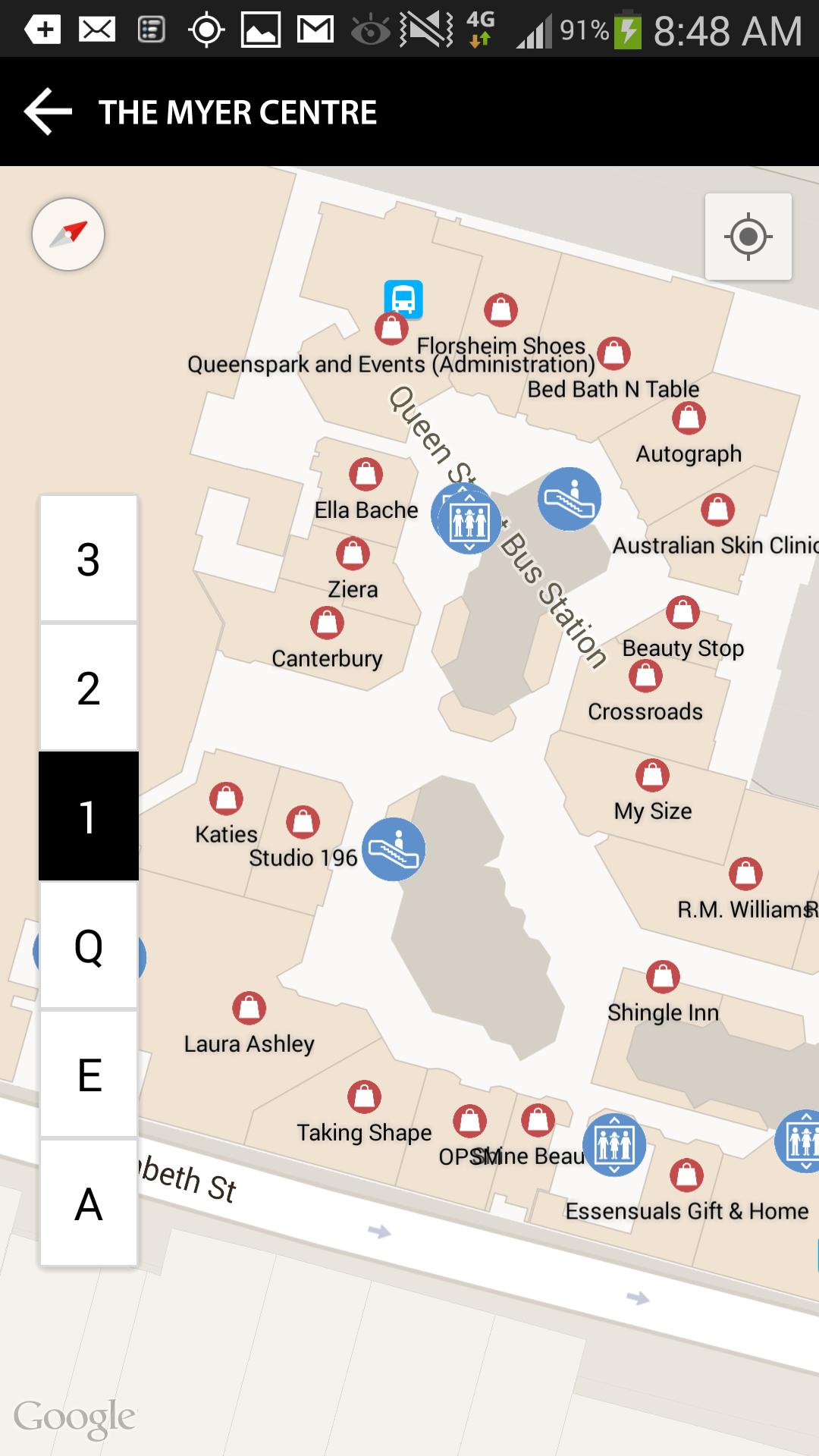819x1456 pixels.
Task: Tap the compass to reset map orientation
Action: [67, 235]
